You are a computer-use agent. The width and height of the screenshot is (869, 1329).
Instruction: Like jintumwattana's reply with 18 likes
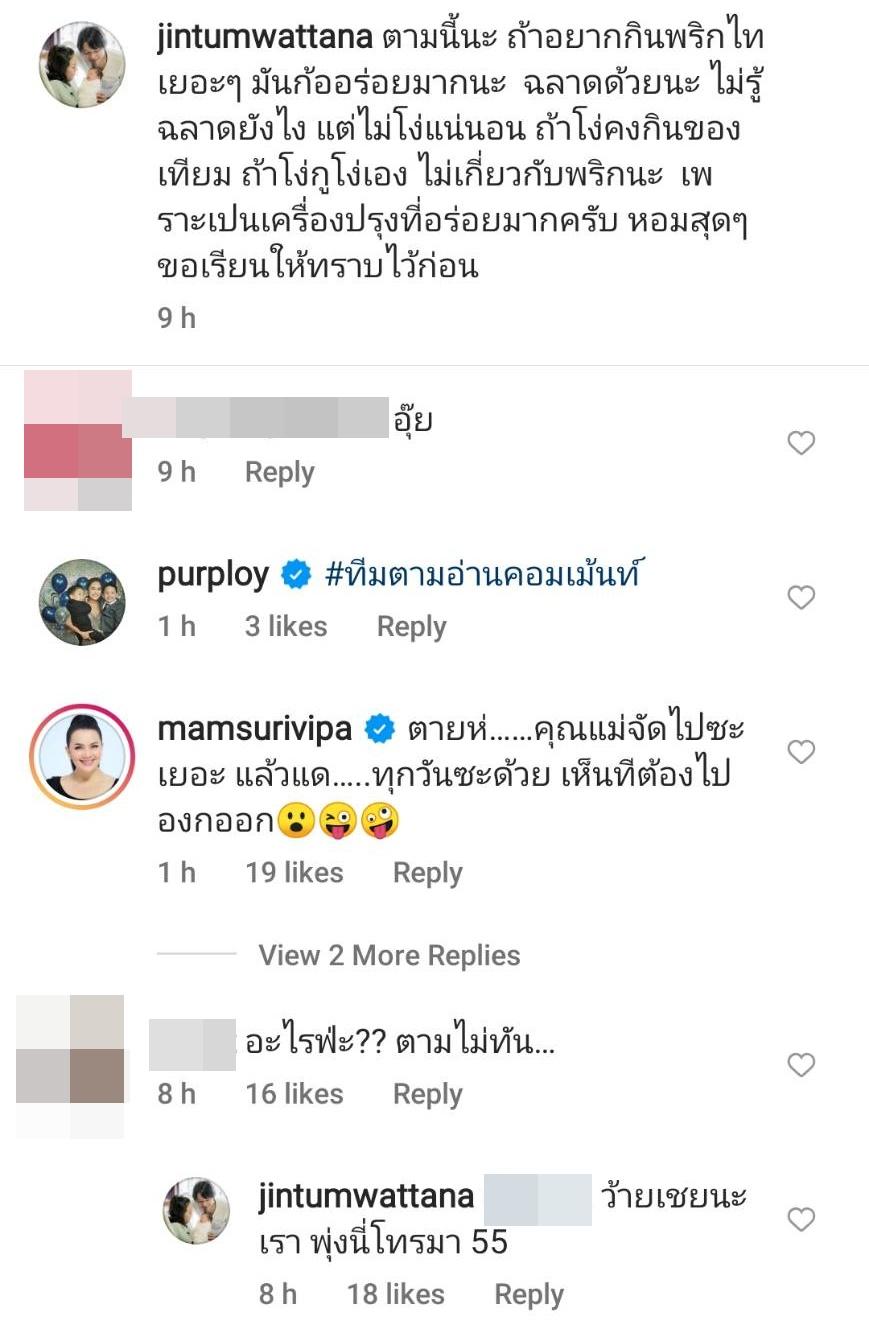(x=801, y=1220)
